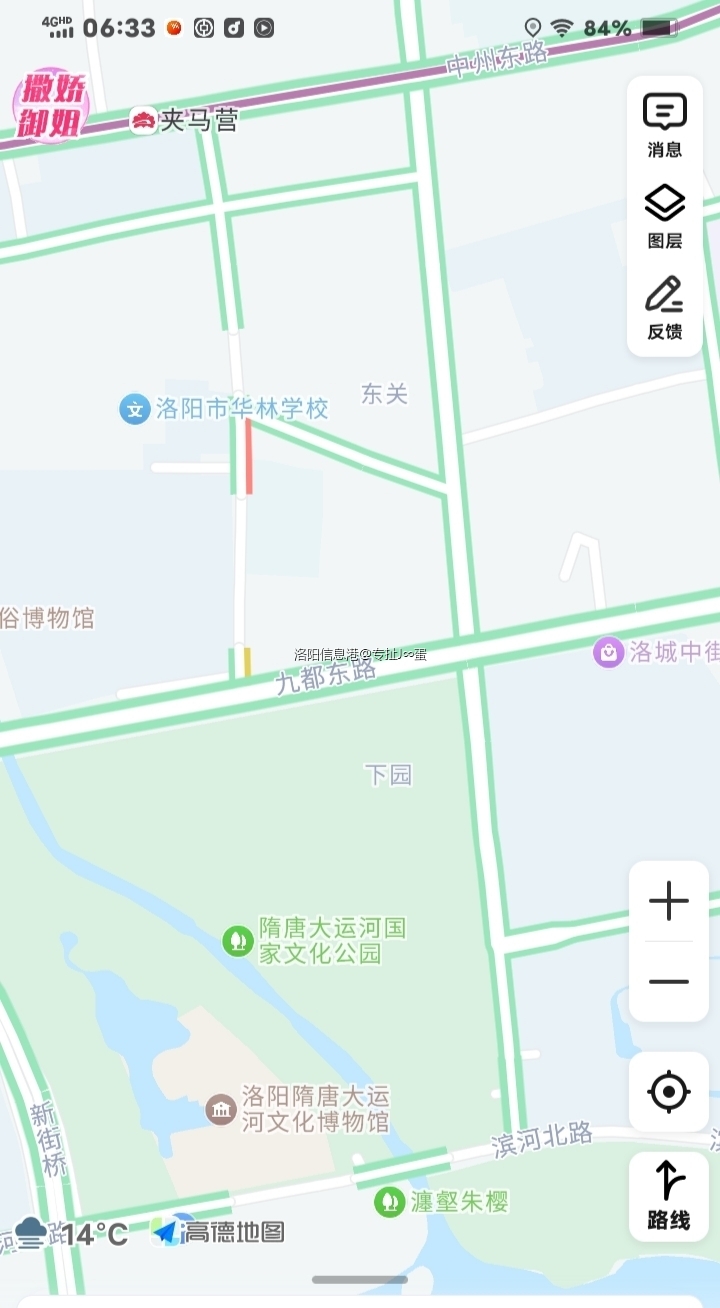This screenshot has height=1308, width=720.
Task: Select the 瀍壑朱樱 scenic spot marker
Action: click(x=389, y=1201)
